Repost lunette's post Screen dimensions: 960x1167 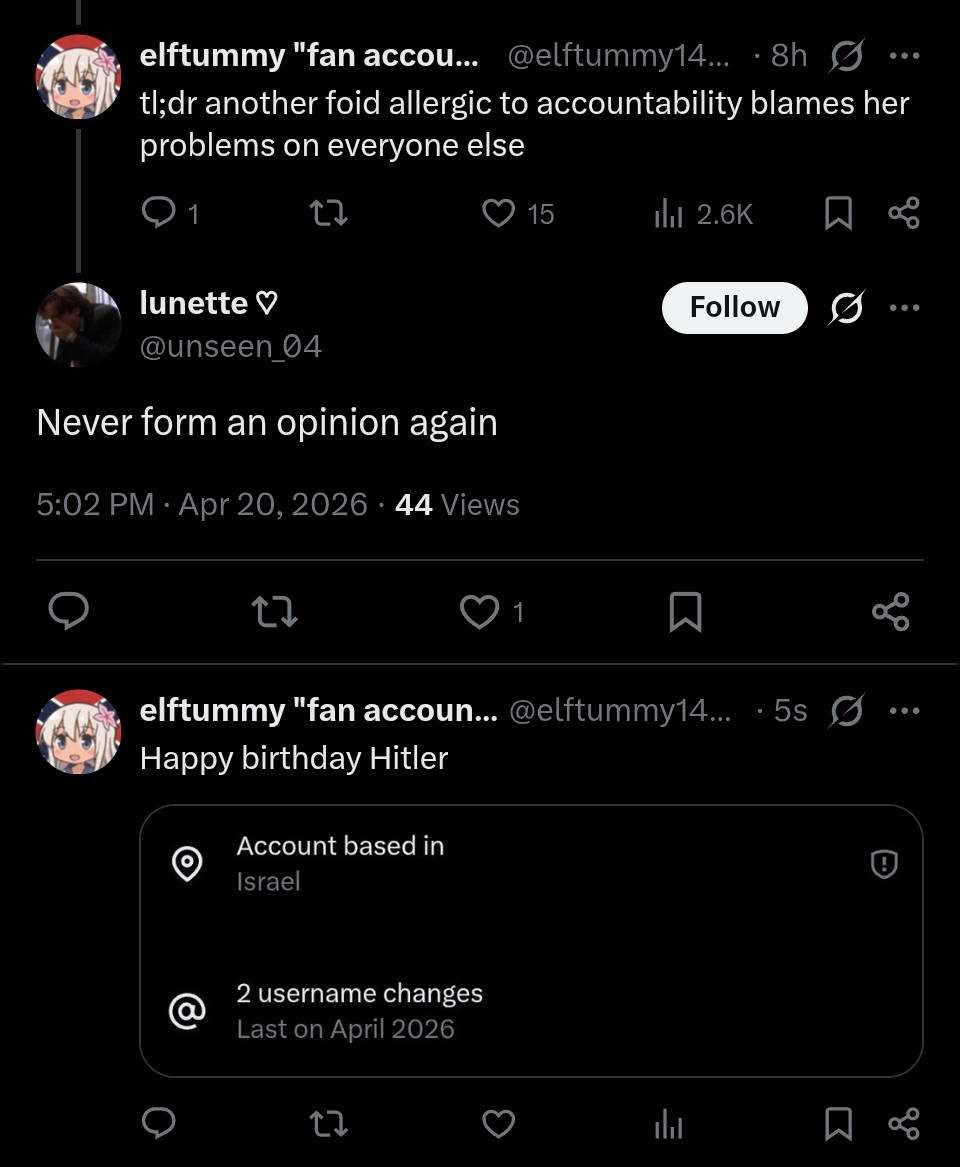275,612
